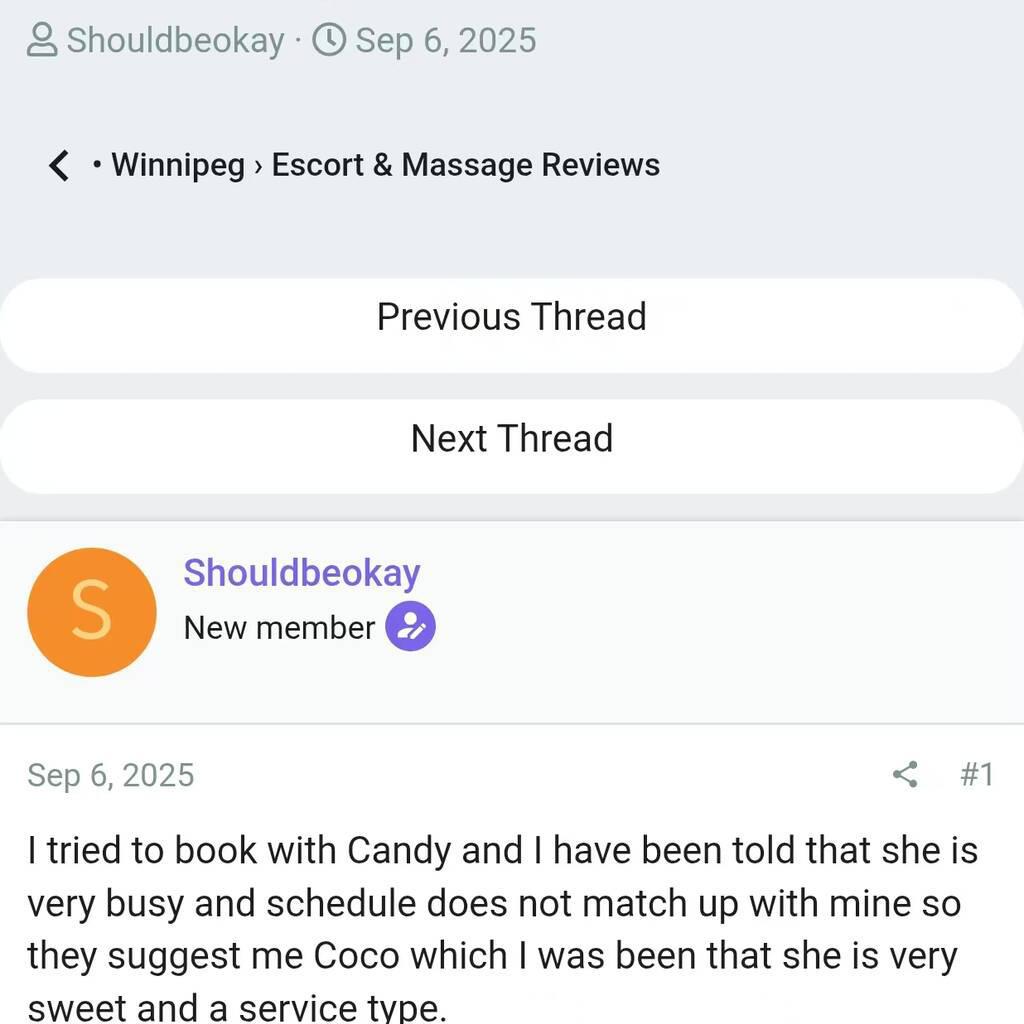The image size is (1024, 1024).
Task: Go back via the breadcrumb arrow
Action: pyautogui.click(x=59, y=165)
